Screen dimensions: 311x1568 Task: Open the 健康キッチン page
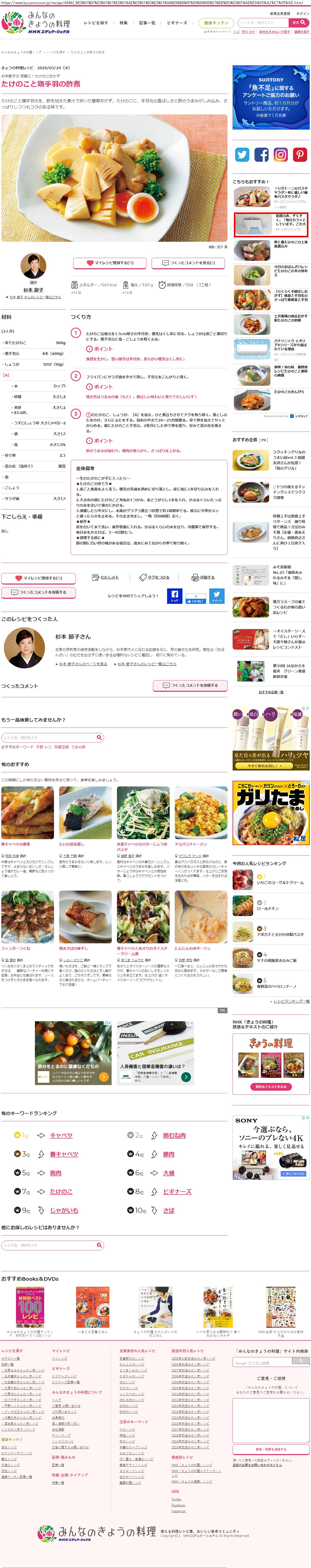click(x=216, y=23)
